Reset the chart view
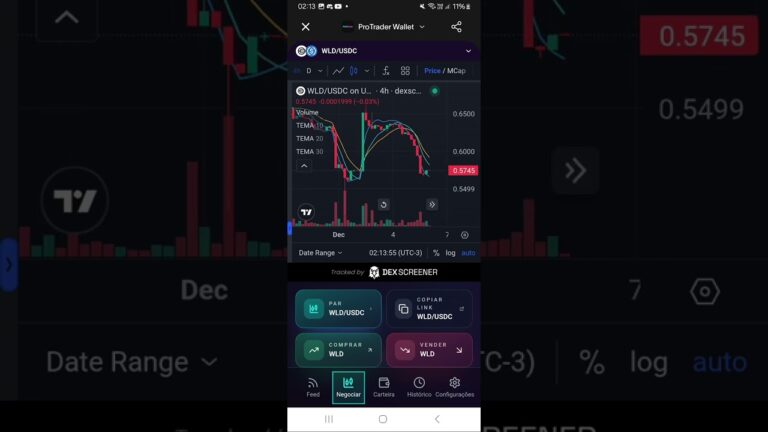 click(383, 205)
